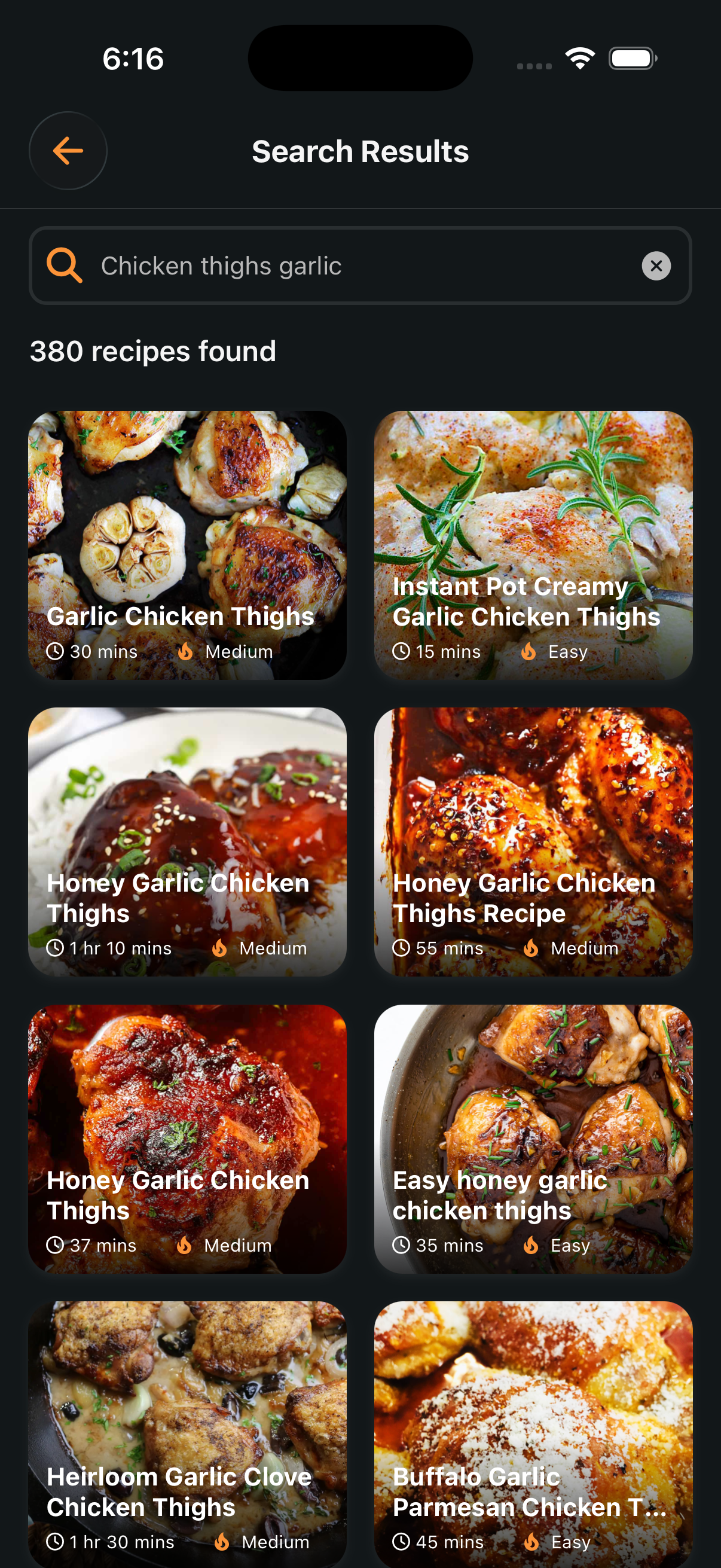
Task: Clear the search query text
Action: tap(656, 266)
